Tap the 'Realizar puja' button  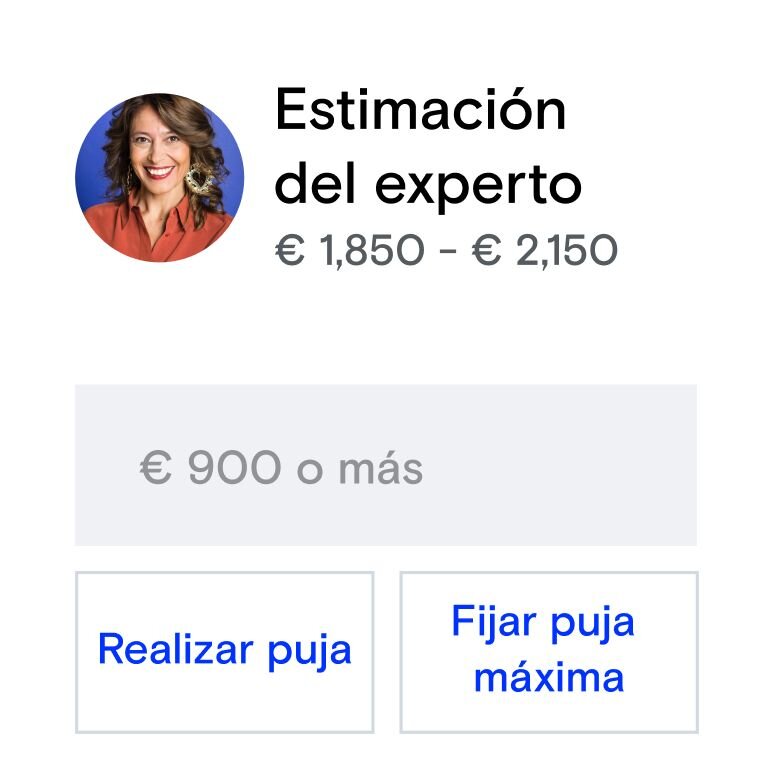click(225, 652)
